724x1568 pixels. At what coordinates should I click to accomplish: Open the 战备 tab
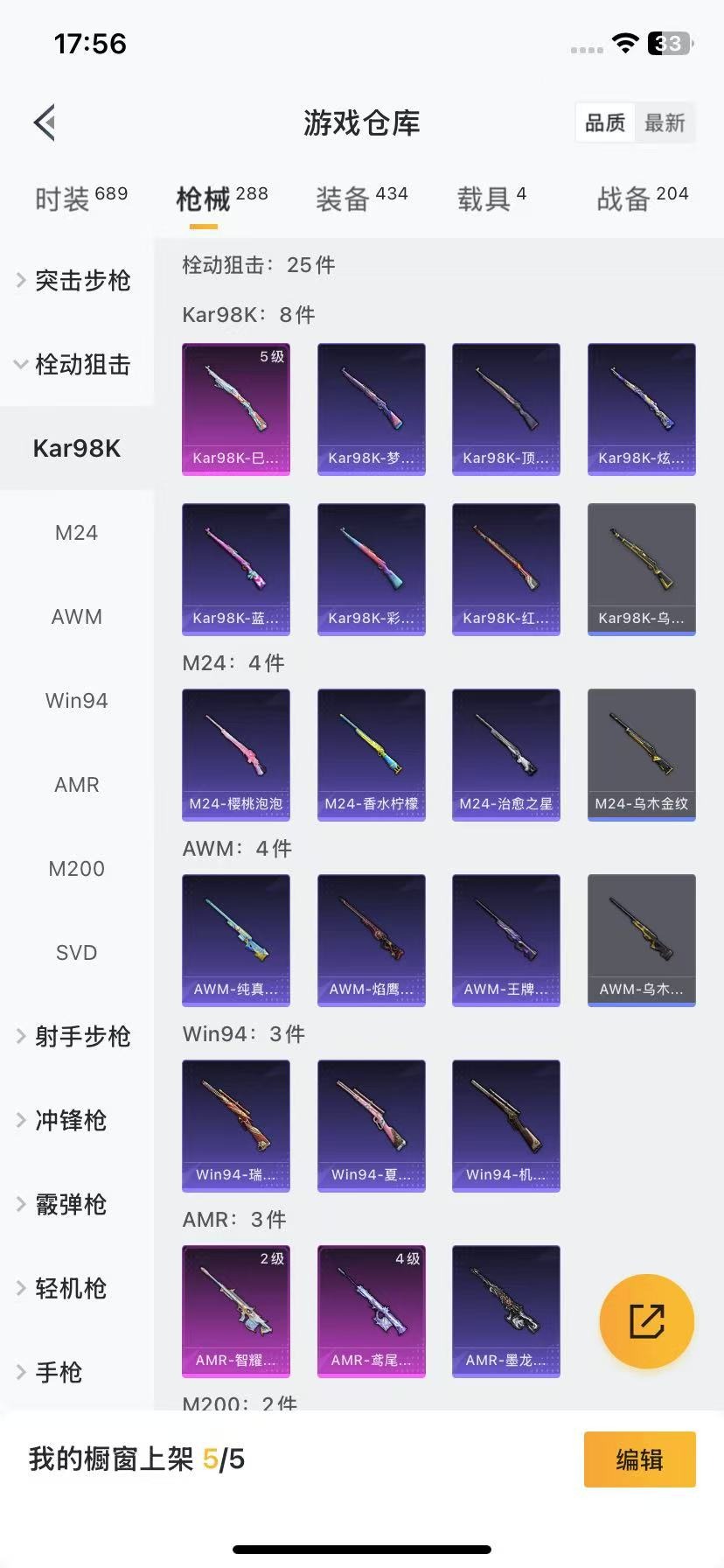click(643, 198)
